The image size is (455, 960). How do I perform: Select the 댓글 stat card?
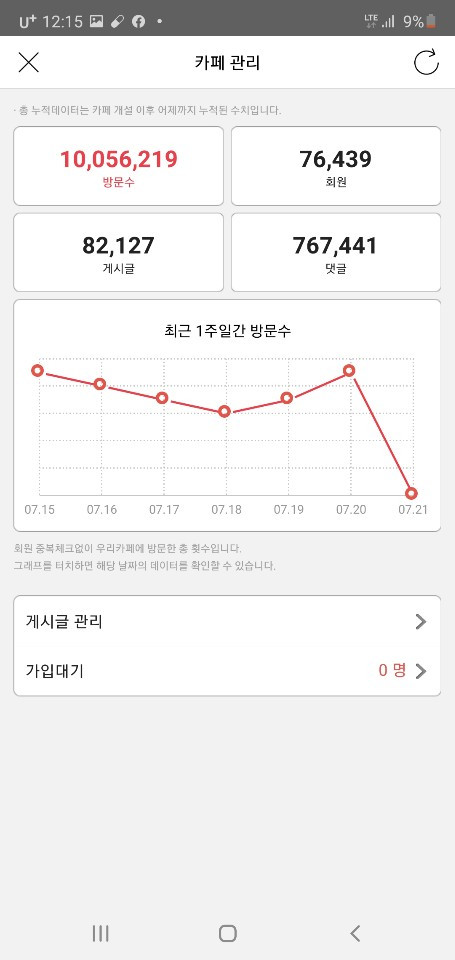coord(336,252)
